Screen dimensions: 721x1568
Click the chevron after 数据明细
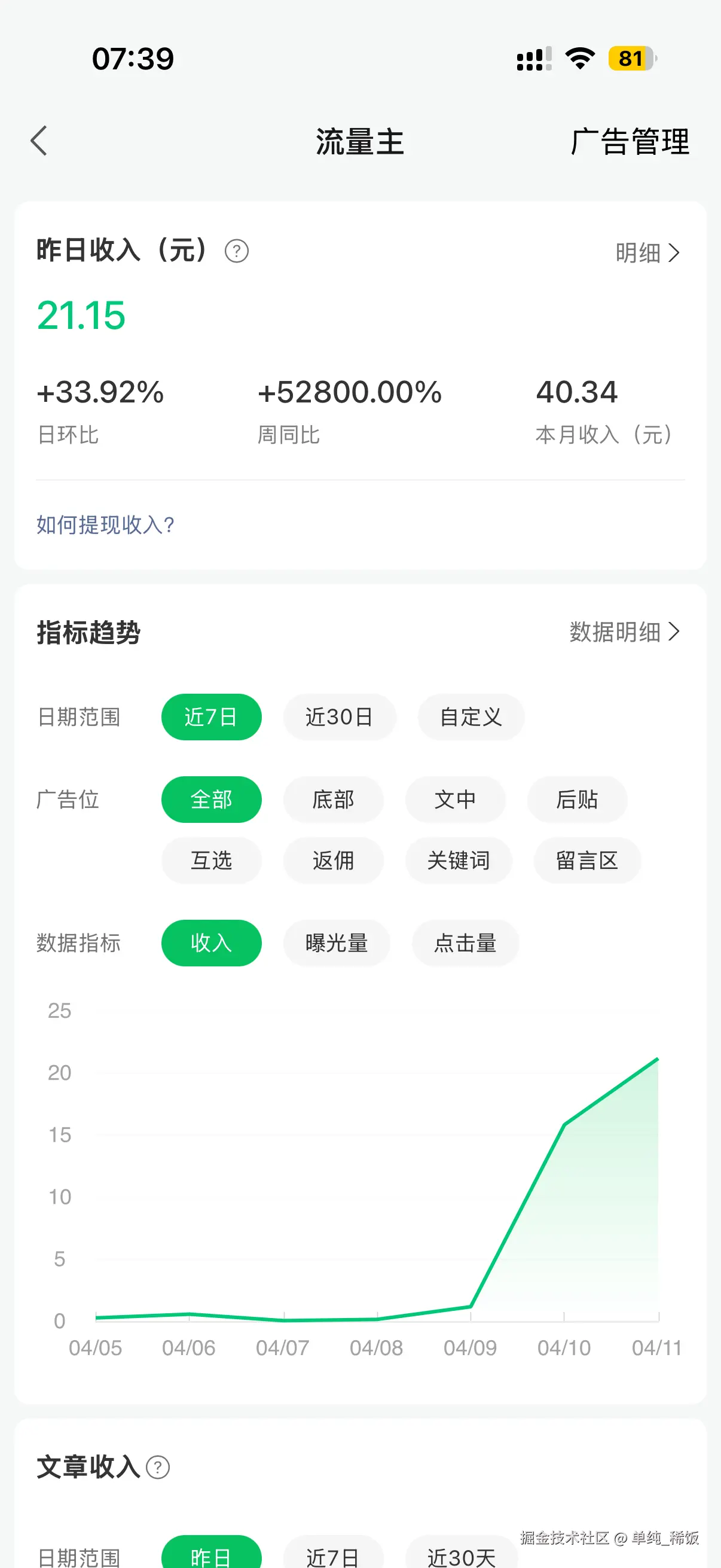click(x=675, y=633)
